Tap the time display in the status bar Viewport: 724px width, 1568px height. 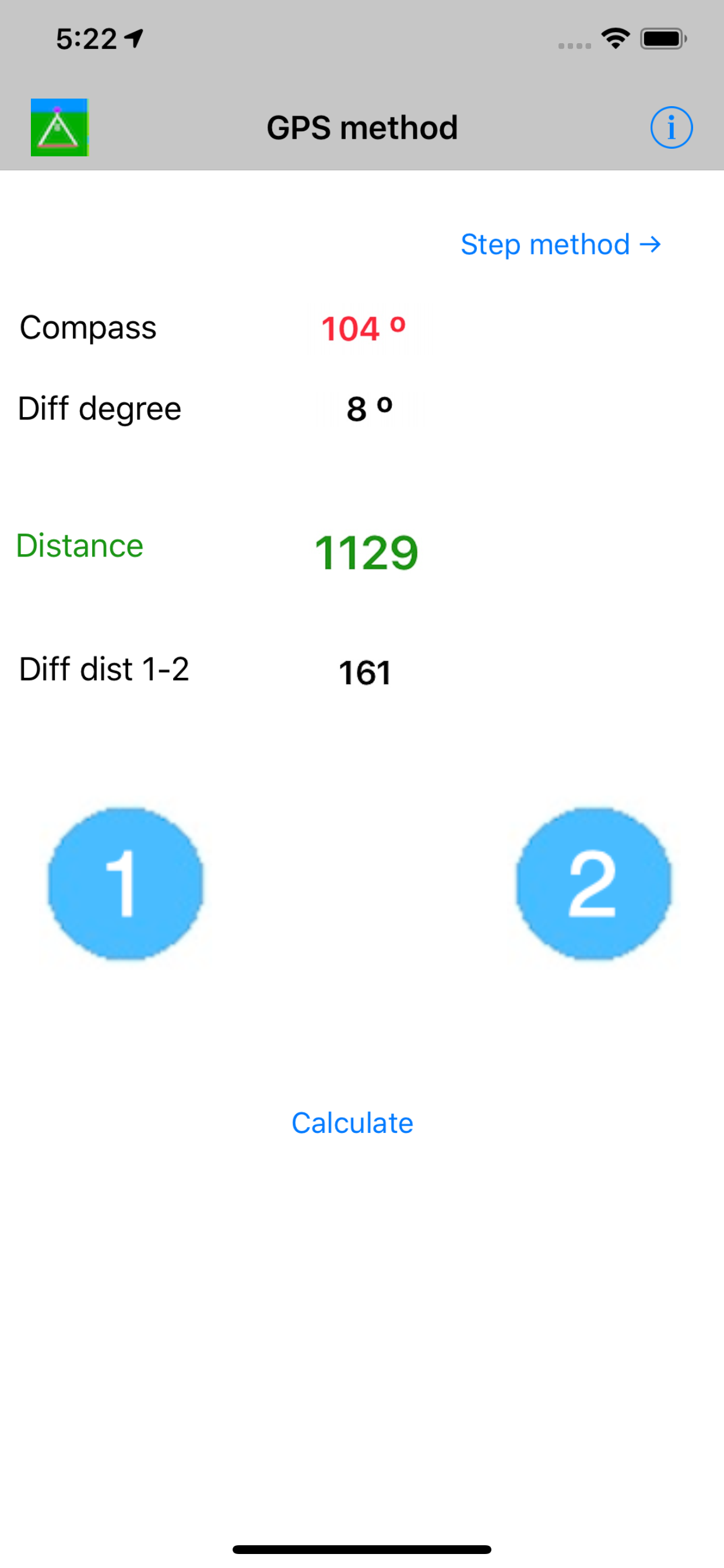pyautogui.click(x=85, y=38)
